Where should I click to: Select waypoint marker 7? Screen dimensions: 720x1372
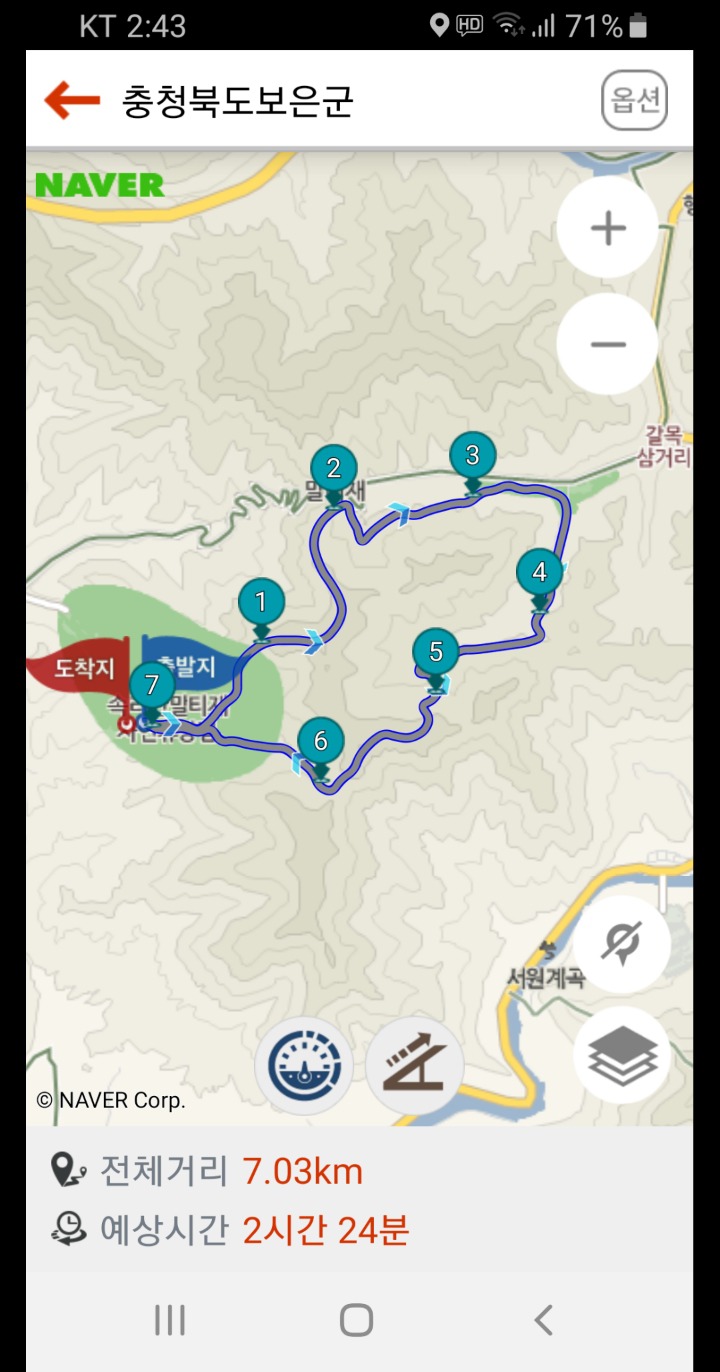(x=152, y=686)
